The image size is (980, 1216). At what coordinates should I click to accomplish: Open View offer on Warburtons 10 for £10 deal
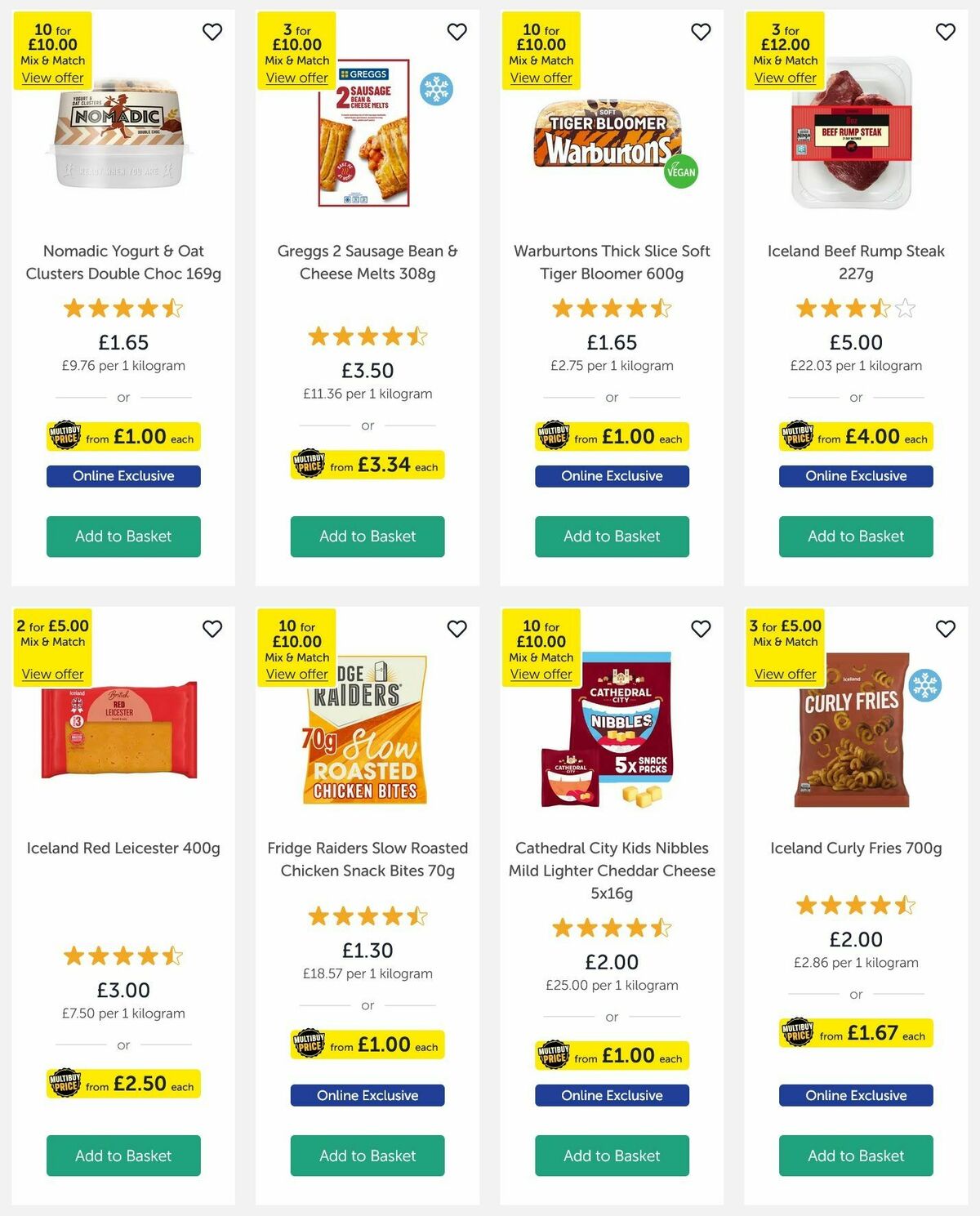coord(541,77)
